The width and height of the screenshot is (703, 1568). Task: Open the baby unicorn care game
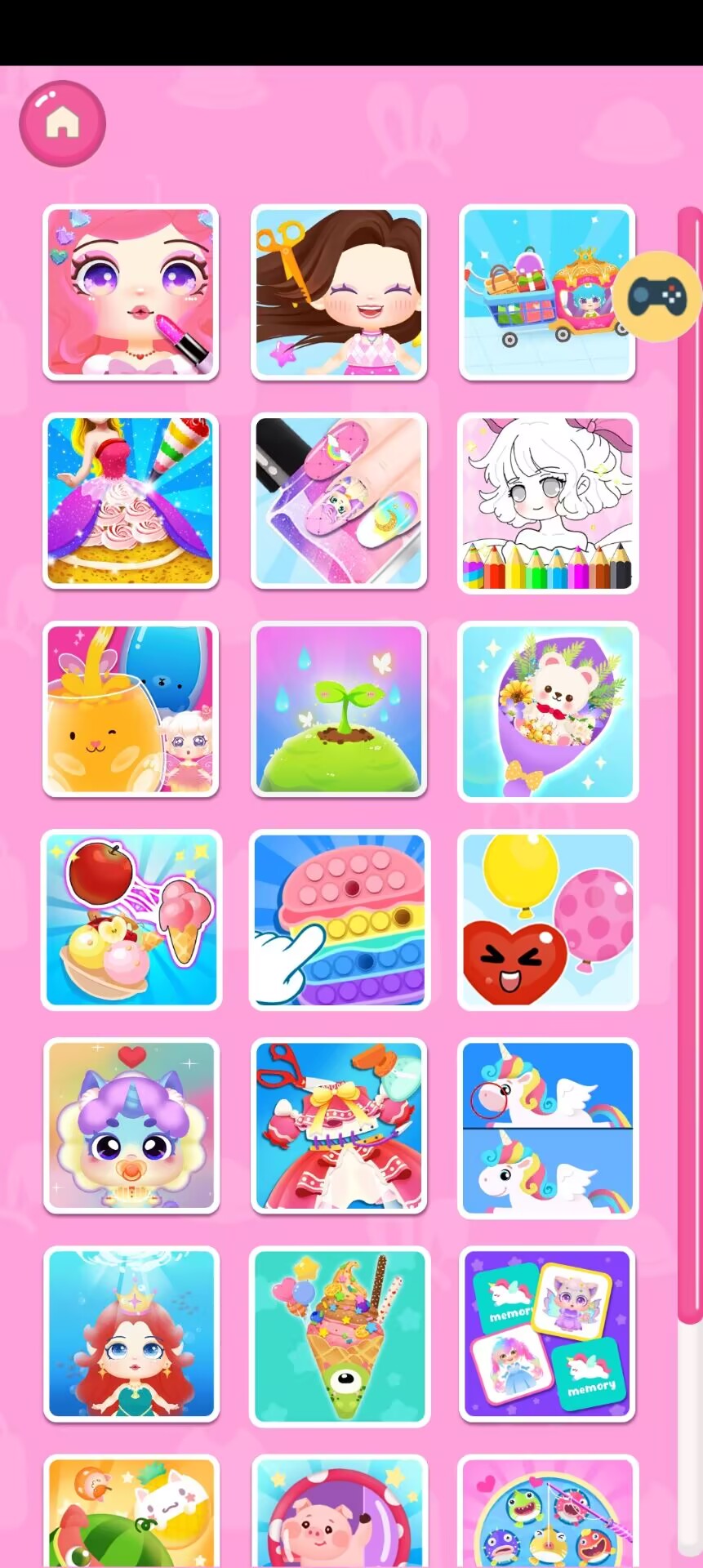[131, 1126]
